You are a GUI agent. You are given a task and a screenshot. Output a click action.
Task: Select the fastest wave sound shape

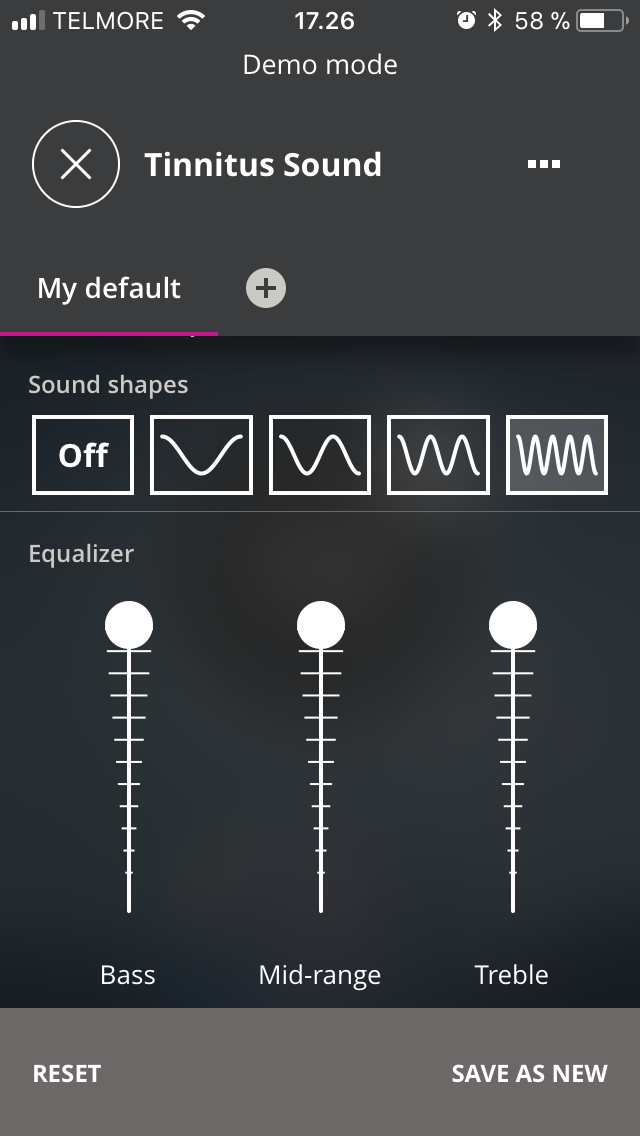click(x=557, y=455)
